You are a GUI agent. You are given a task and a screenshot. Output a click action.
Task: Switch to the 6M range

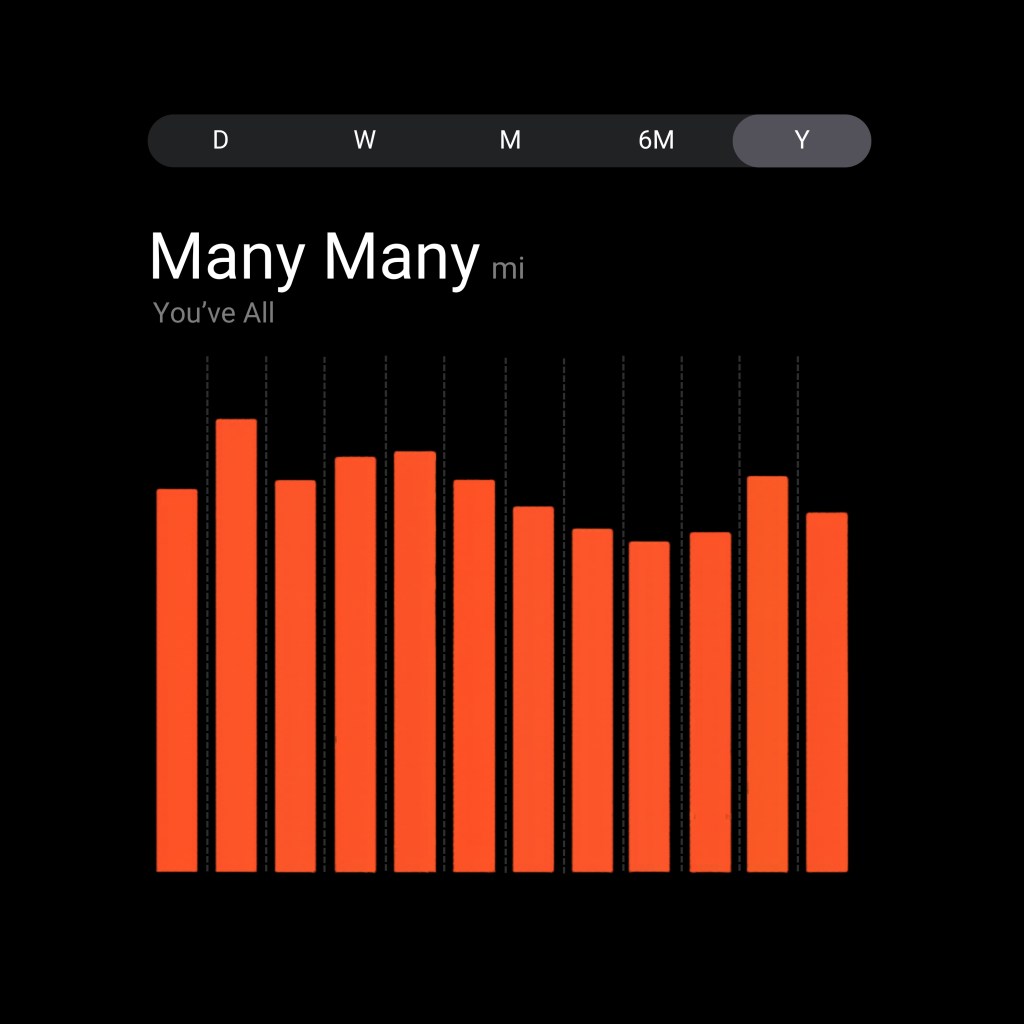[656, 141]
